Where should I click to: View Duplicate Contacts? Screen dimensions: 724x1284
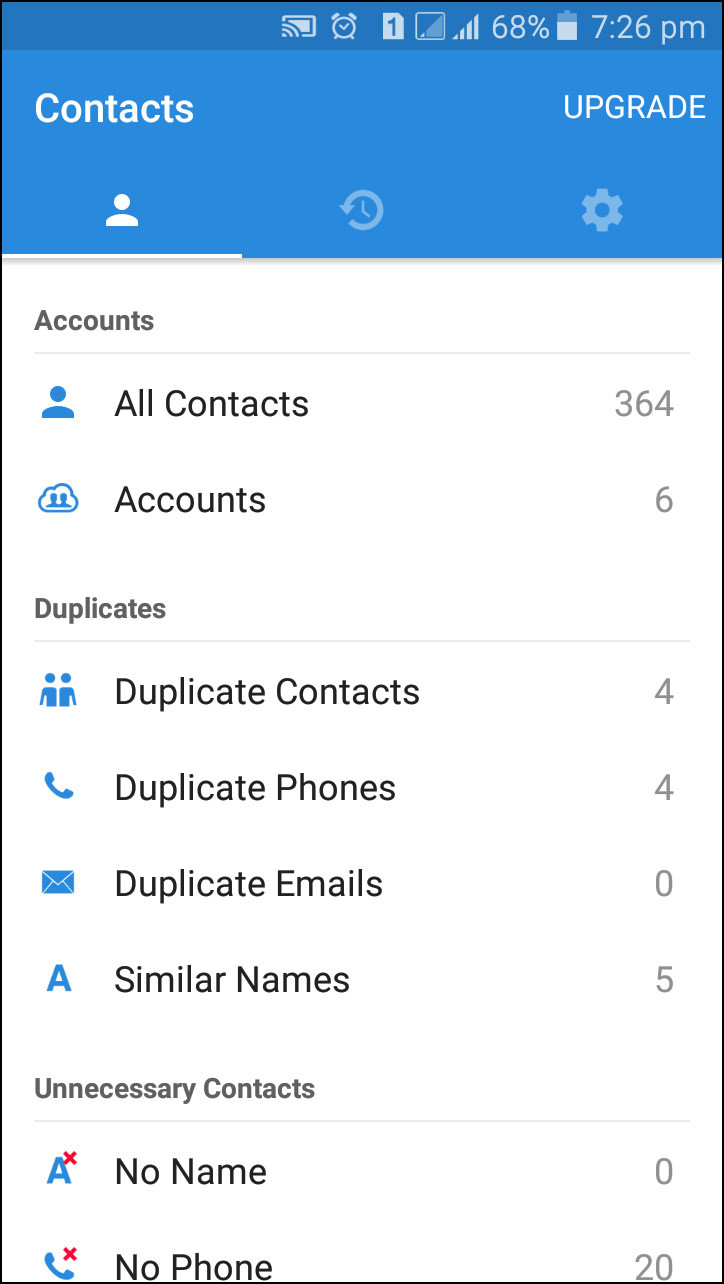pos(361,692)
